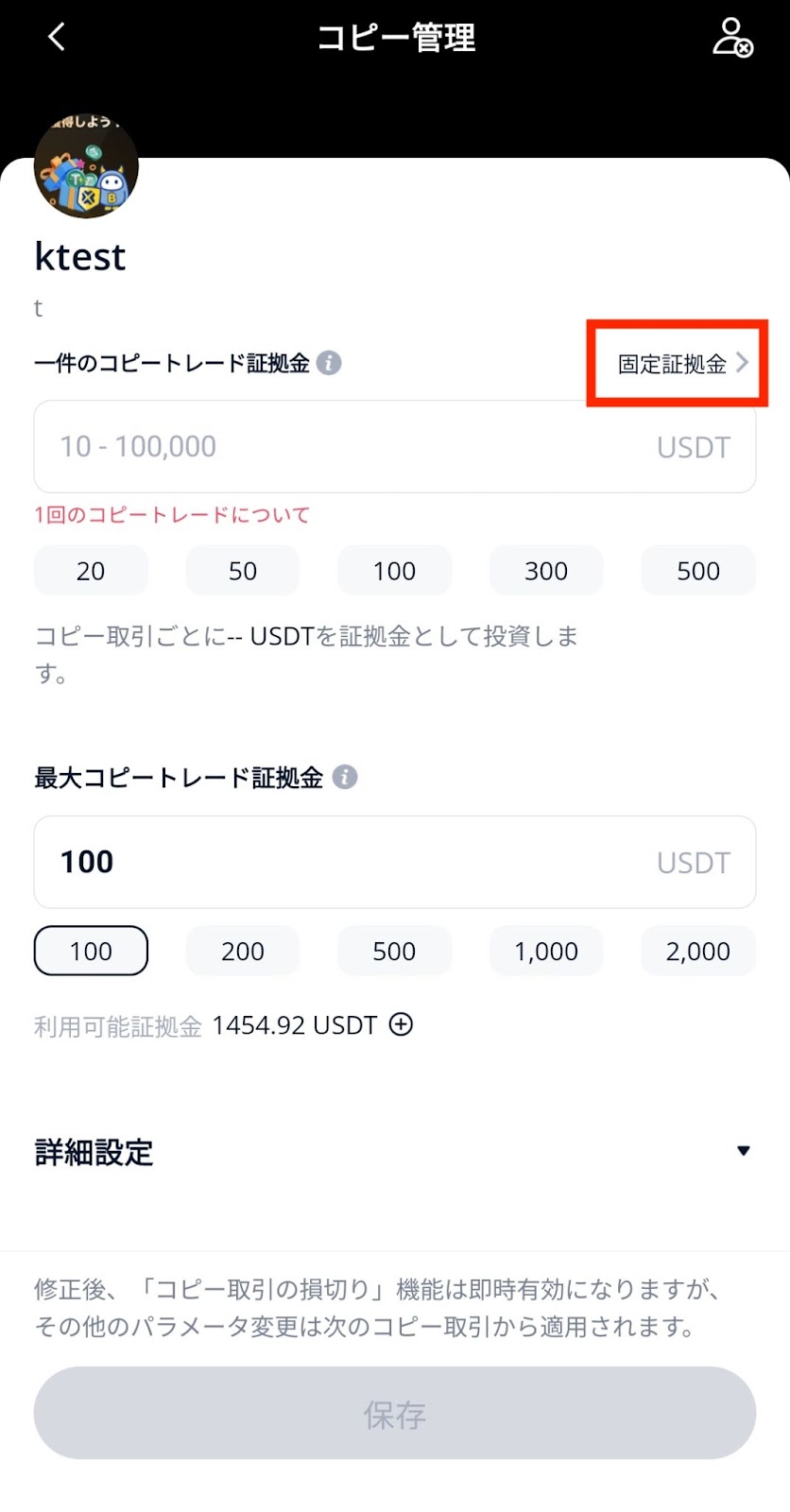Set max copy margin to 200
Image resolution: width=790 pixels, height=1512 pixels.
click(x=243, y=951)
